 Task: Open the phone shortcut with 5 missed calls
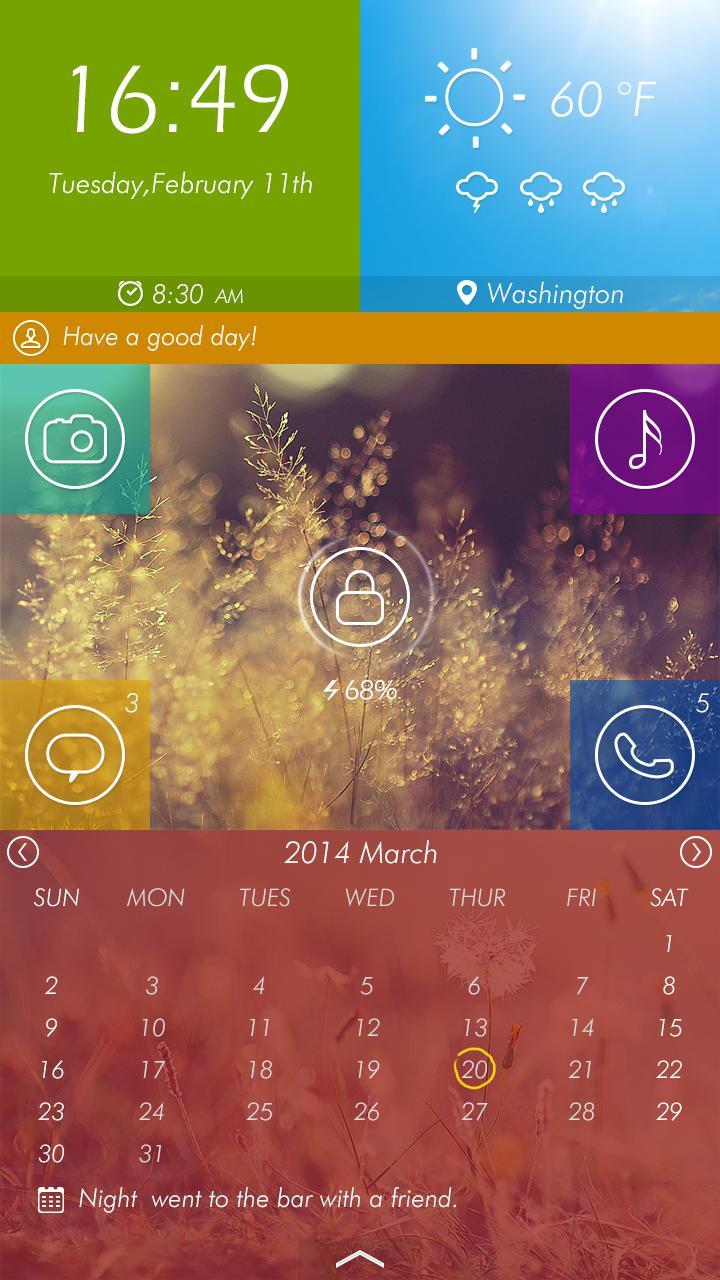(x=644, y=755)
